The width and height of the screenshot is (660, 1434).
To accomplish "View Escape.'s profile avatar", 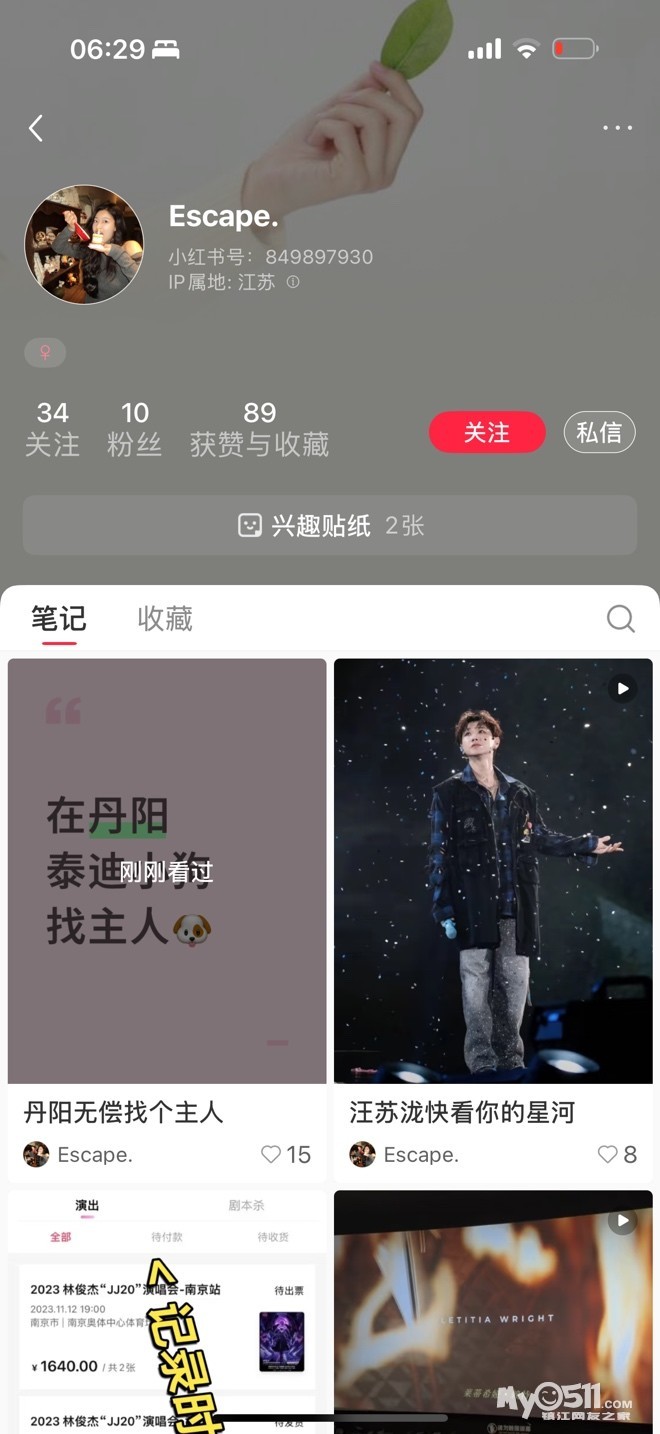I will tap(84, 244).
